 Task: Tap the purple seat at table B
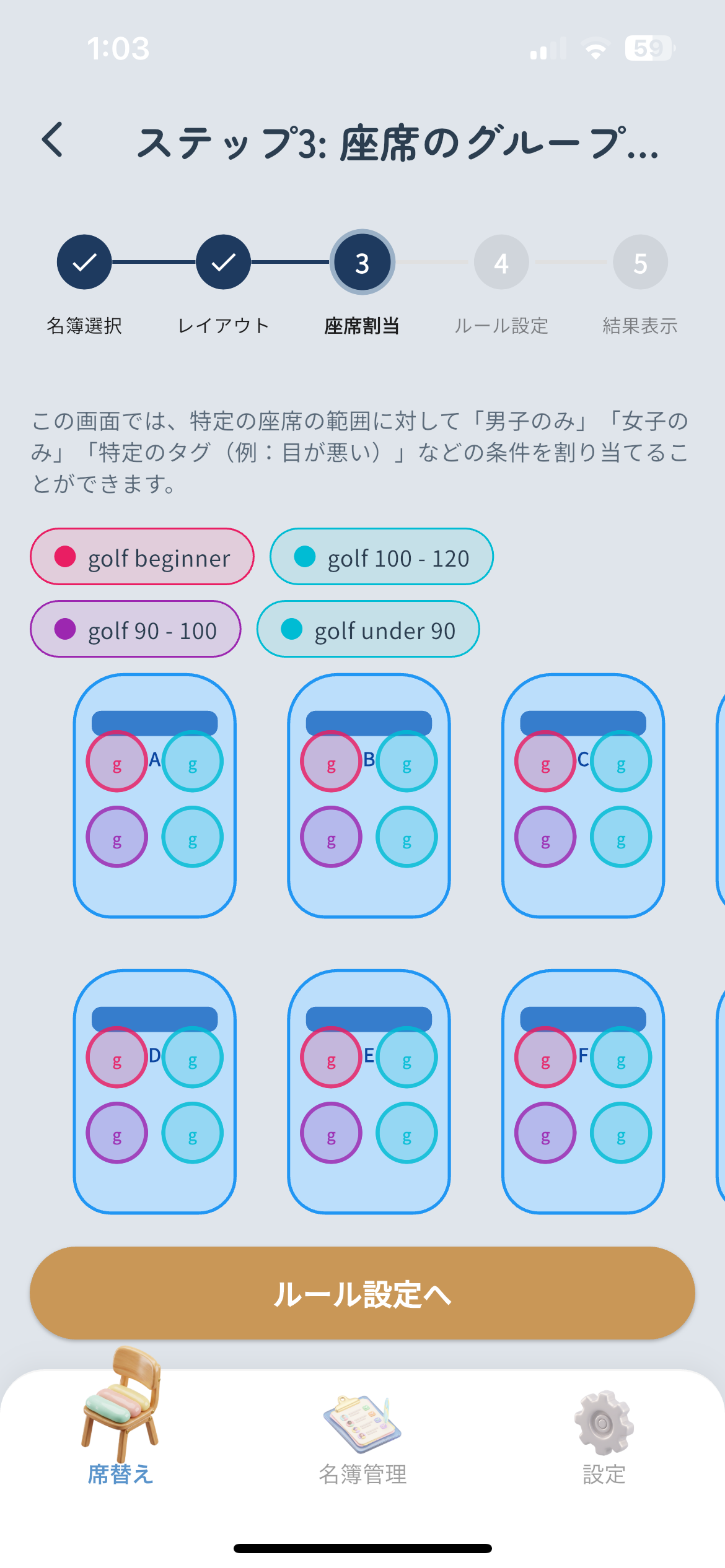point(331,837)
